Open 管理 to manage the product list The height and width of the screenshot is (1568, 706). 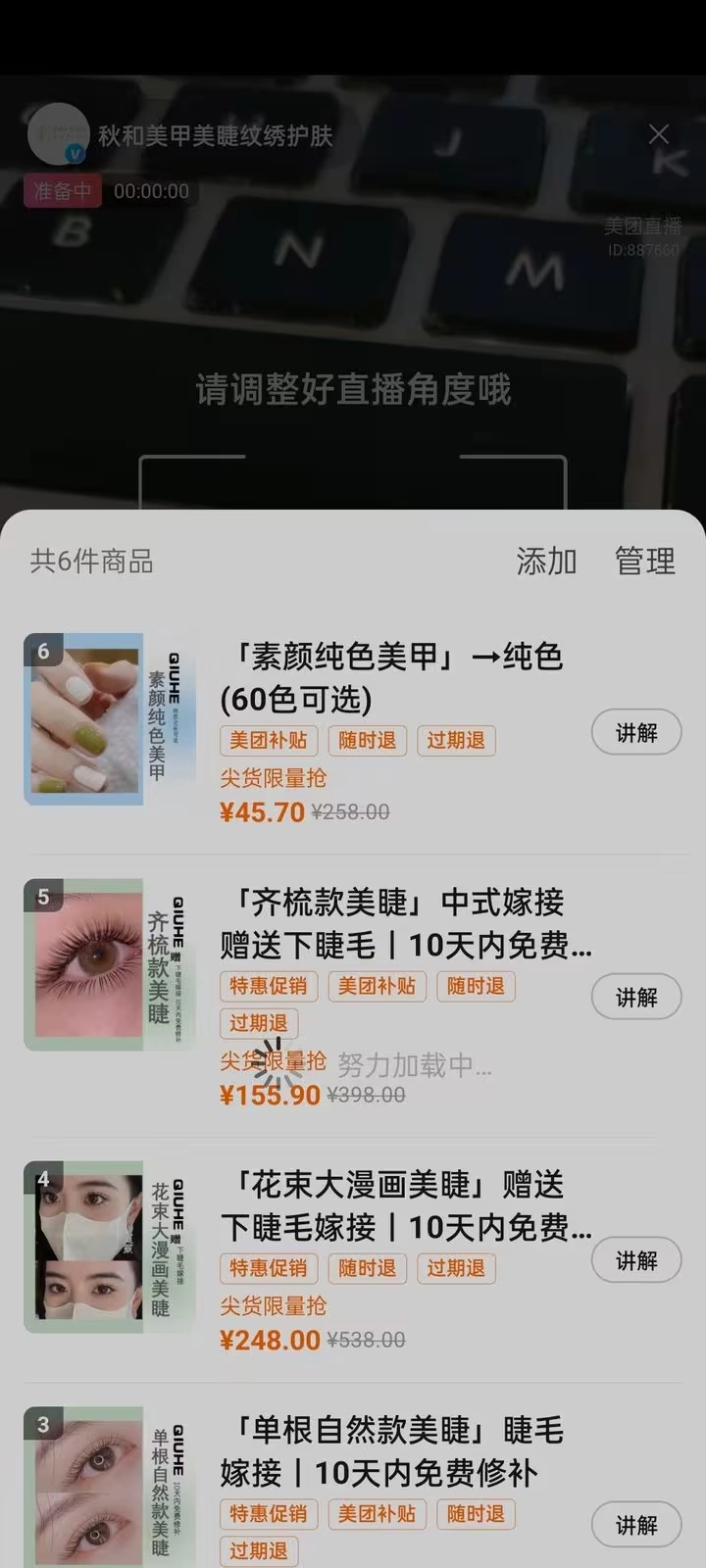click(x=644, y=562)
